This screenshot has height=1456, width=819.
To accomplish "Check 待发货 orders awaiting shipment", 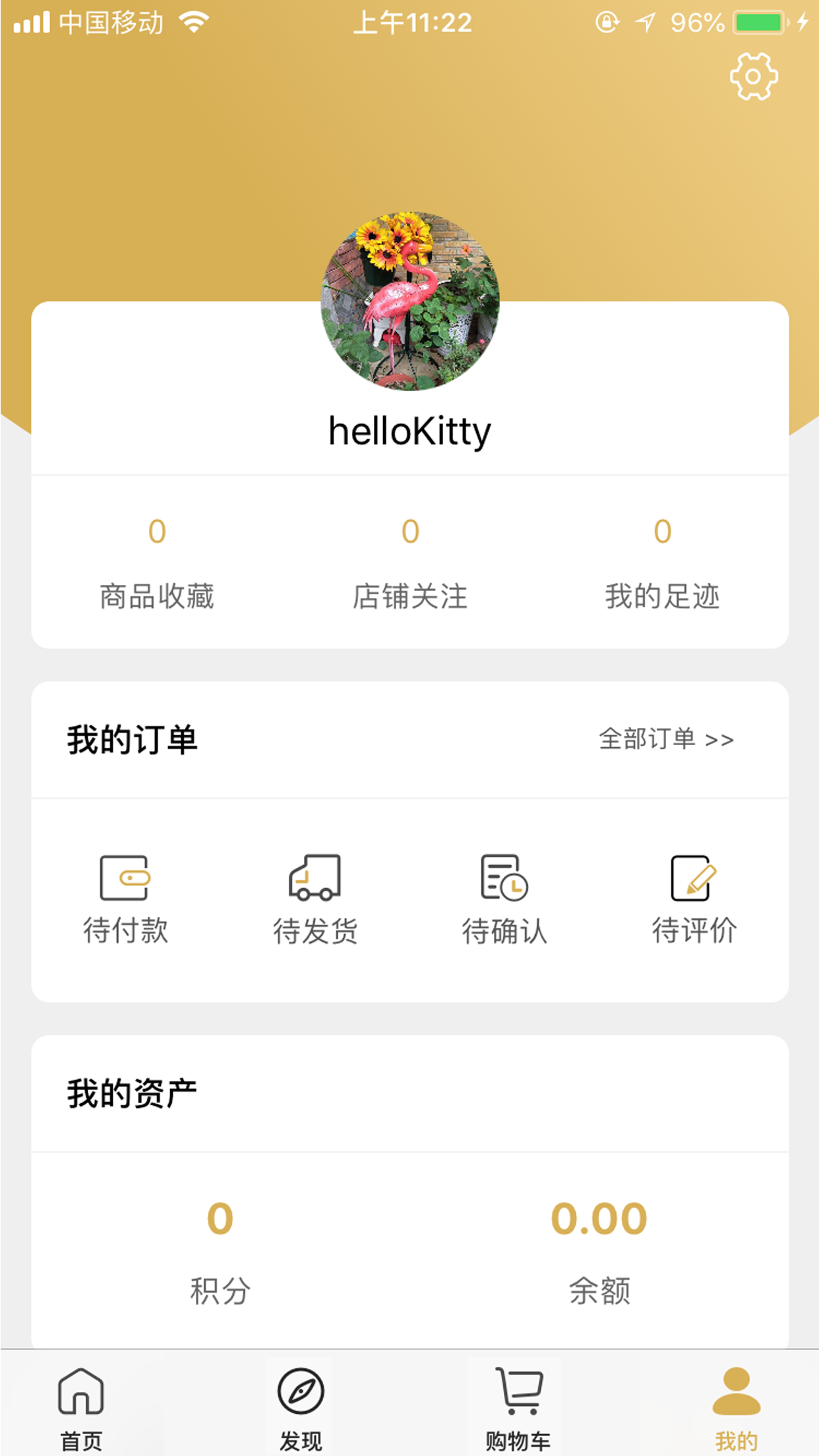I will pyautogui.click(x=315, y=899).
